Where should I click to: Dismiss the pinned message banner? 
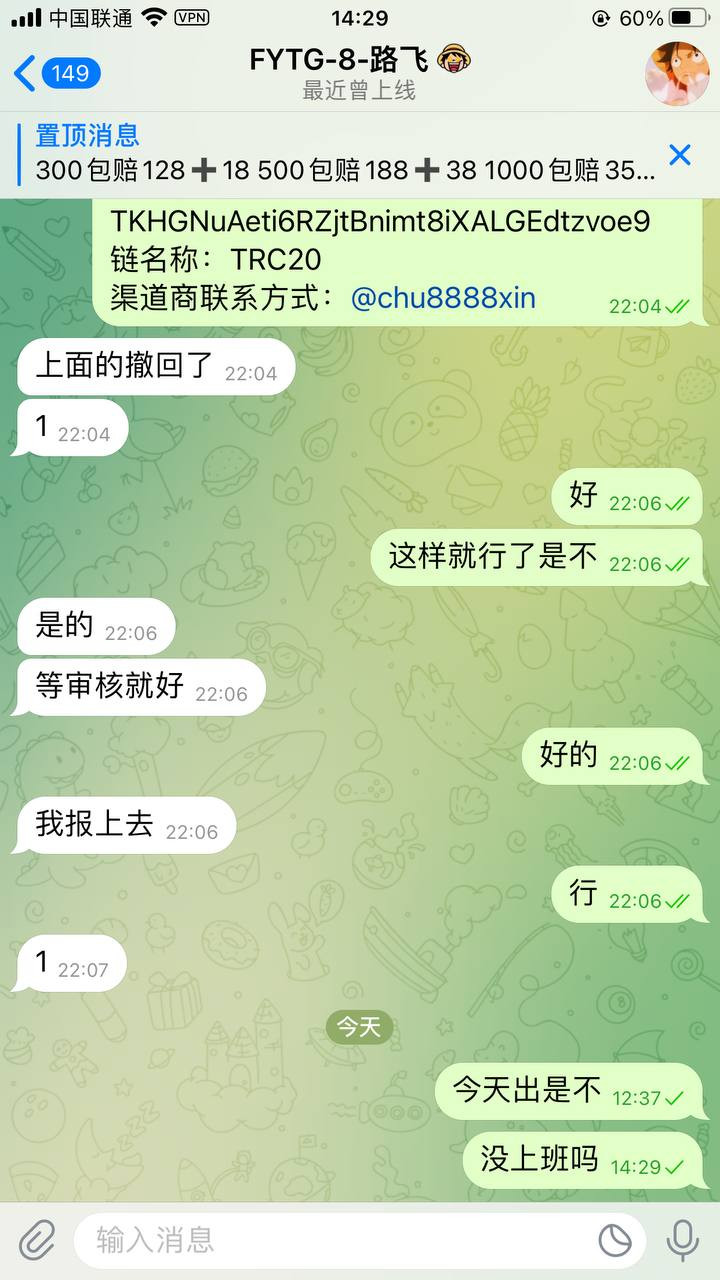click(680, 154)
